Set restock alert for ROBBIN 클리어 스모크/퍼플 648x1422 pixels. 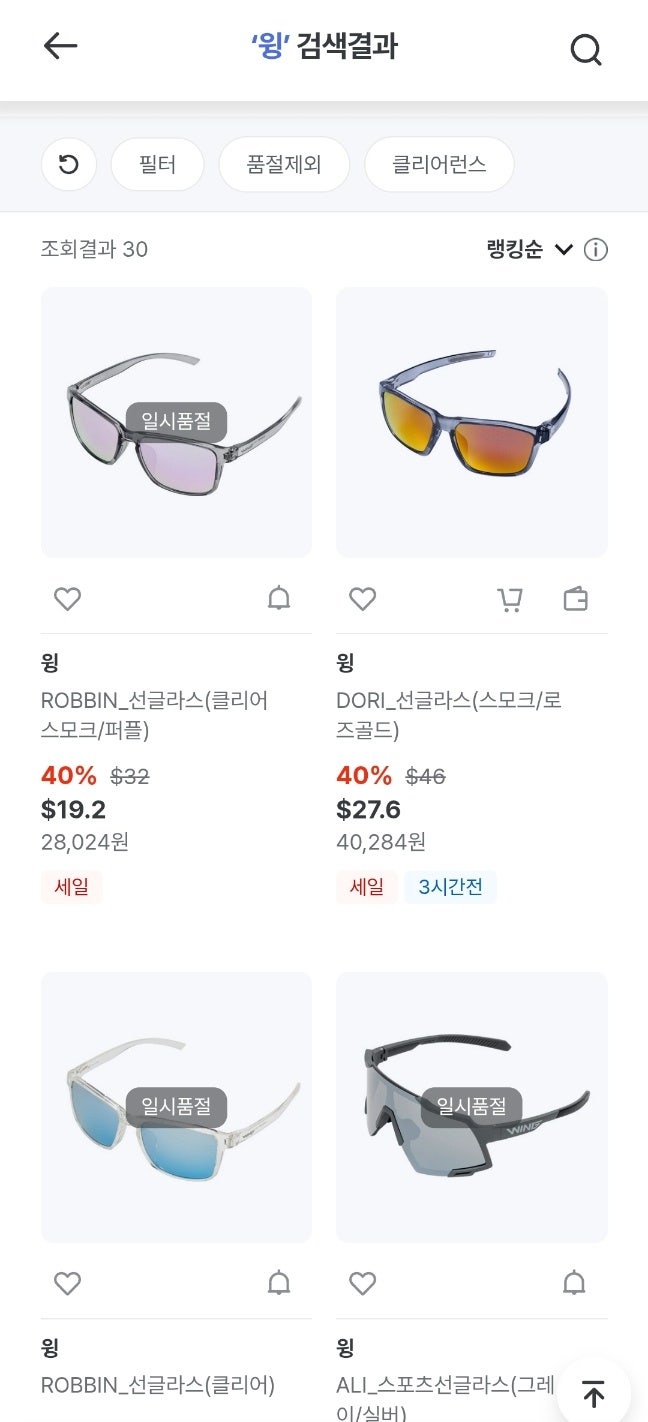[x=279, y=599]
